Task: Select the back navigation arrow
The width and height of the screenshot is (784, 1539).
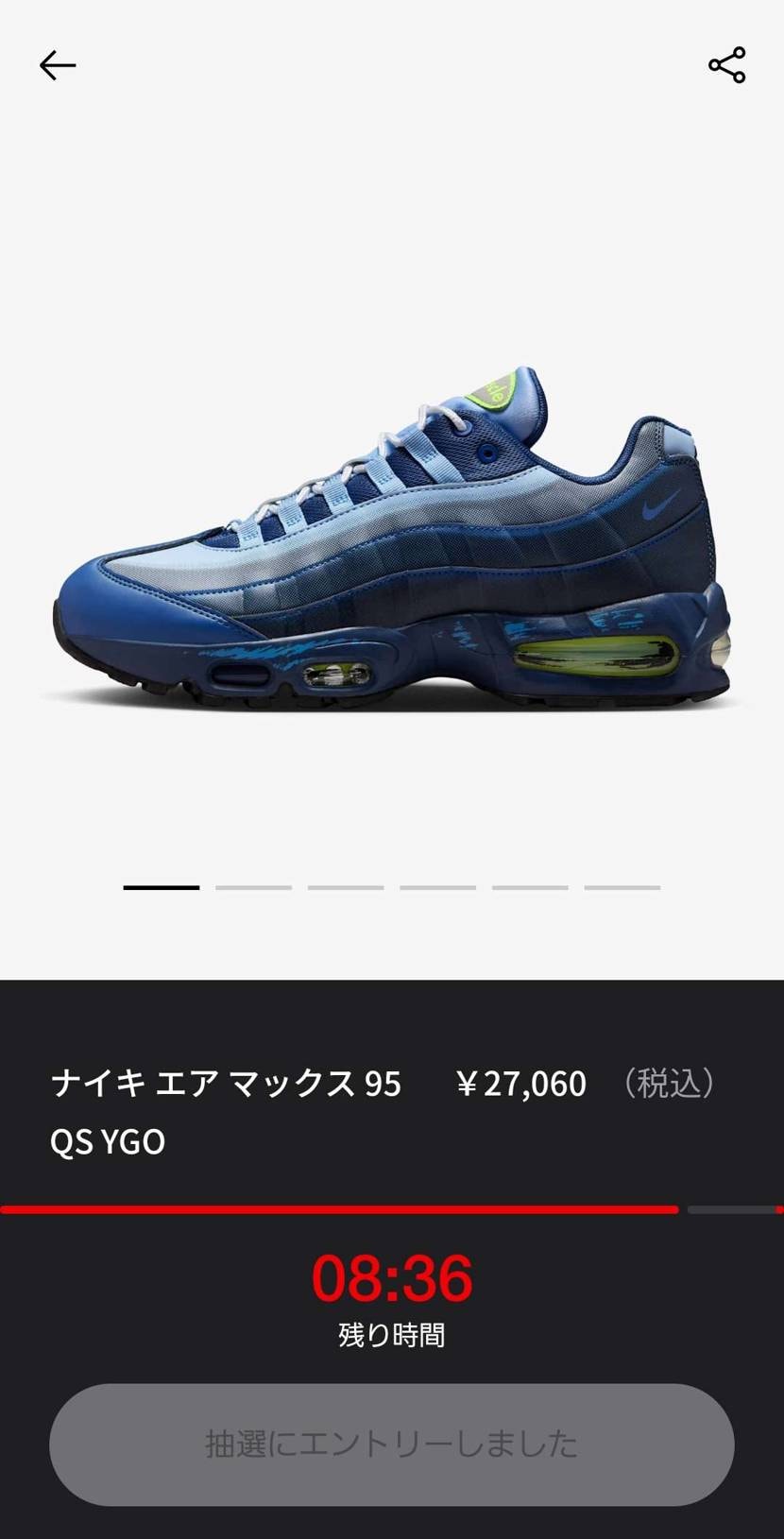Action: tap(57, 65)
